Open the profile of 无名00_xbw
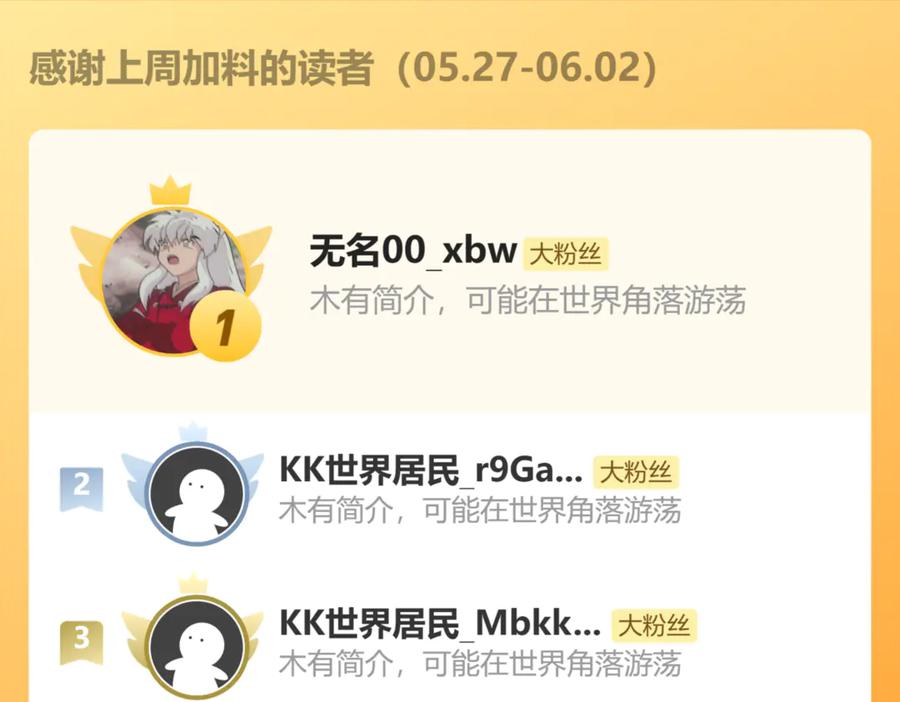The width and height of the screenshot is (900, 702). click(x=413, y=254)
